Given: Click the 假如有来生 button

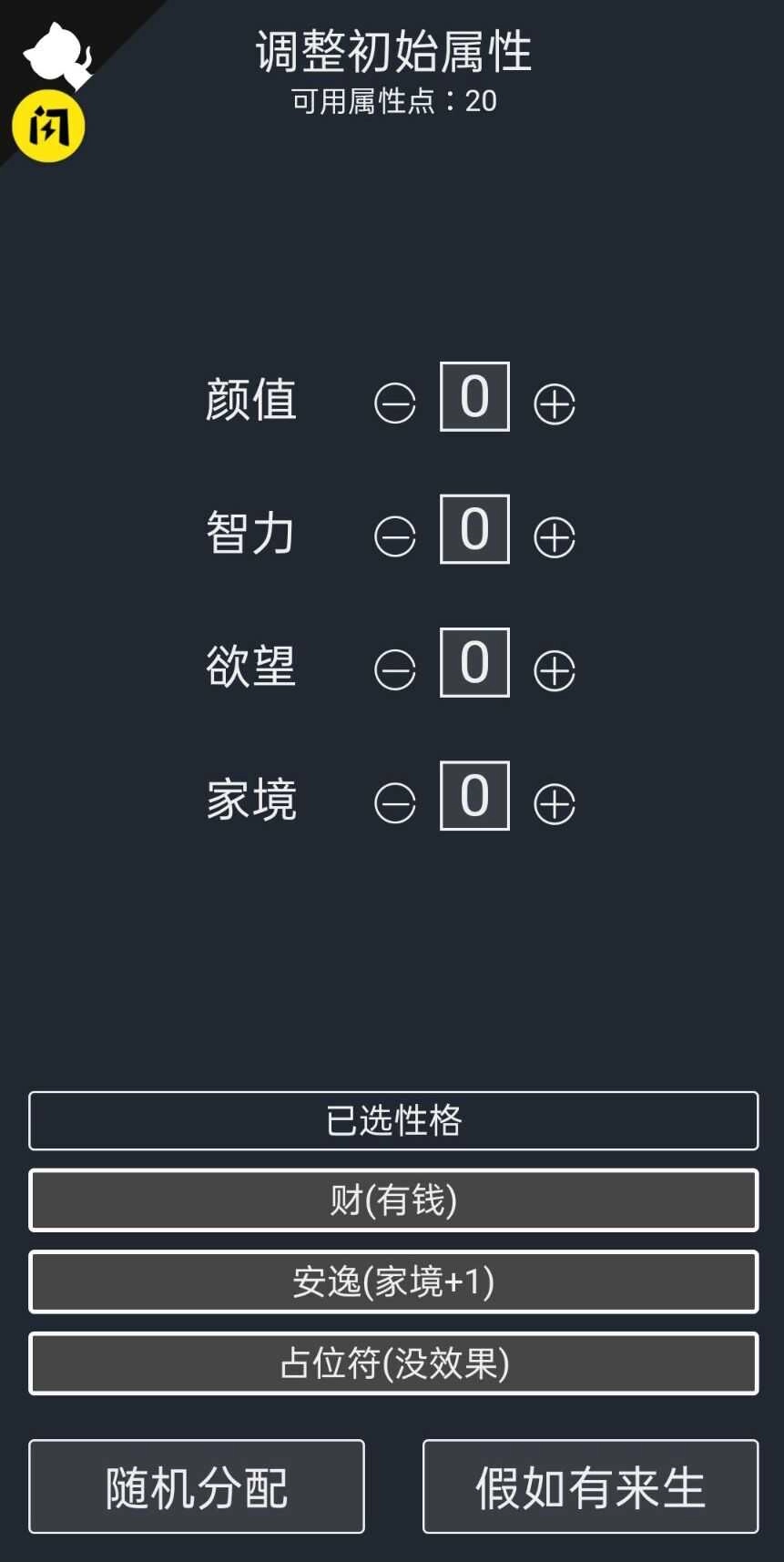Looking at the screenshot, I should pos(588,1488).
